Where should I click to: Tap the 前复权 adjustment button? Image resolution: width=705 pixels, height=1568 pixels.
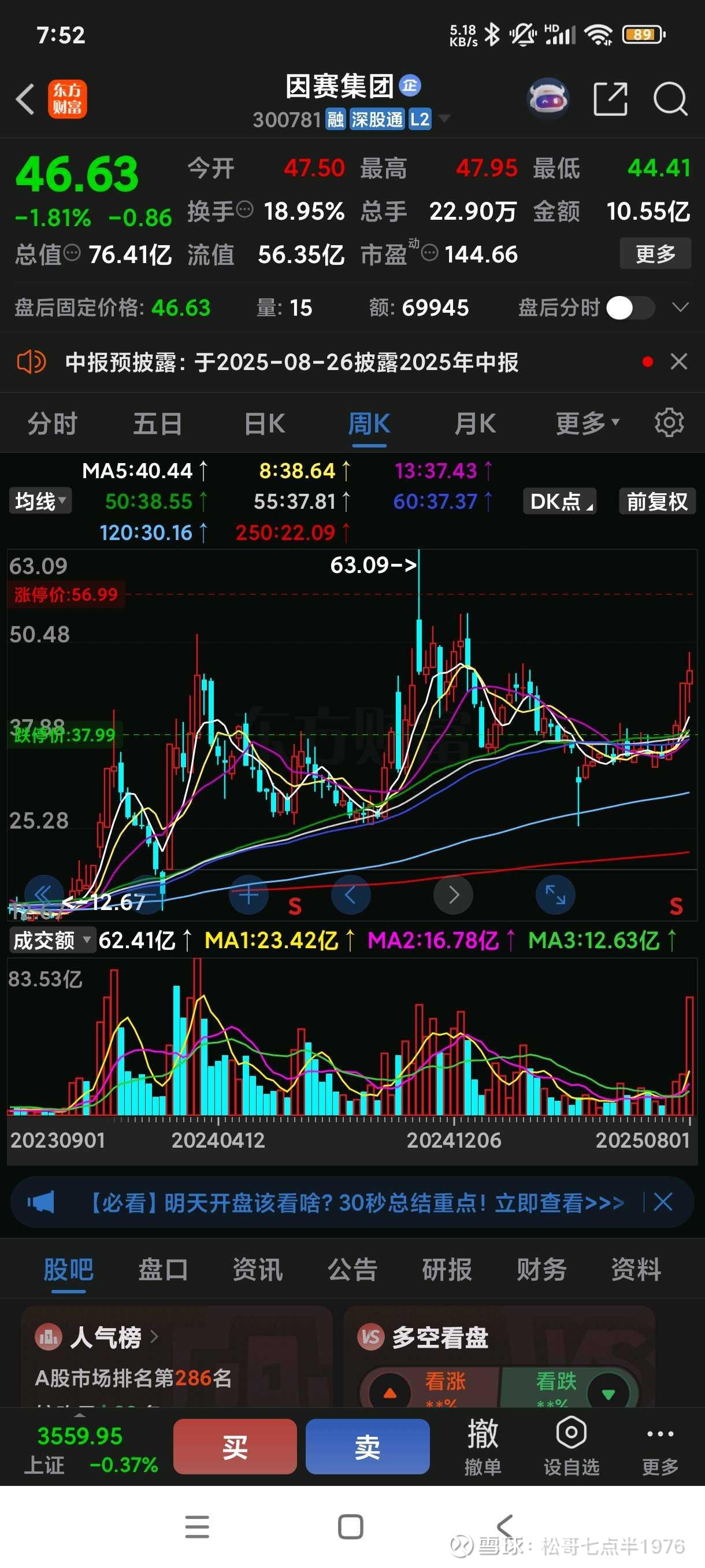pyautogui.click(x=656, y=502)
